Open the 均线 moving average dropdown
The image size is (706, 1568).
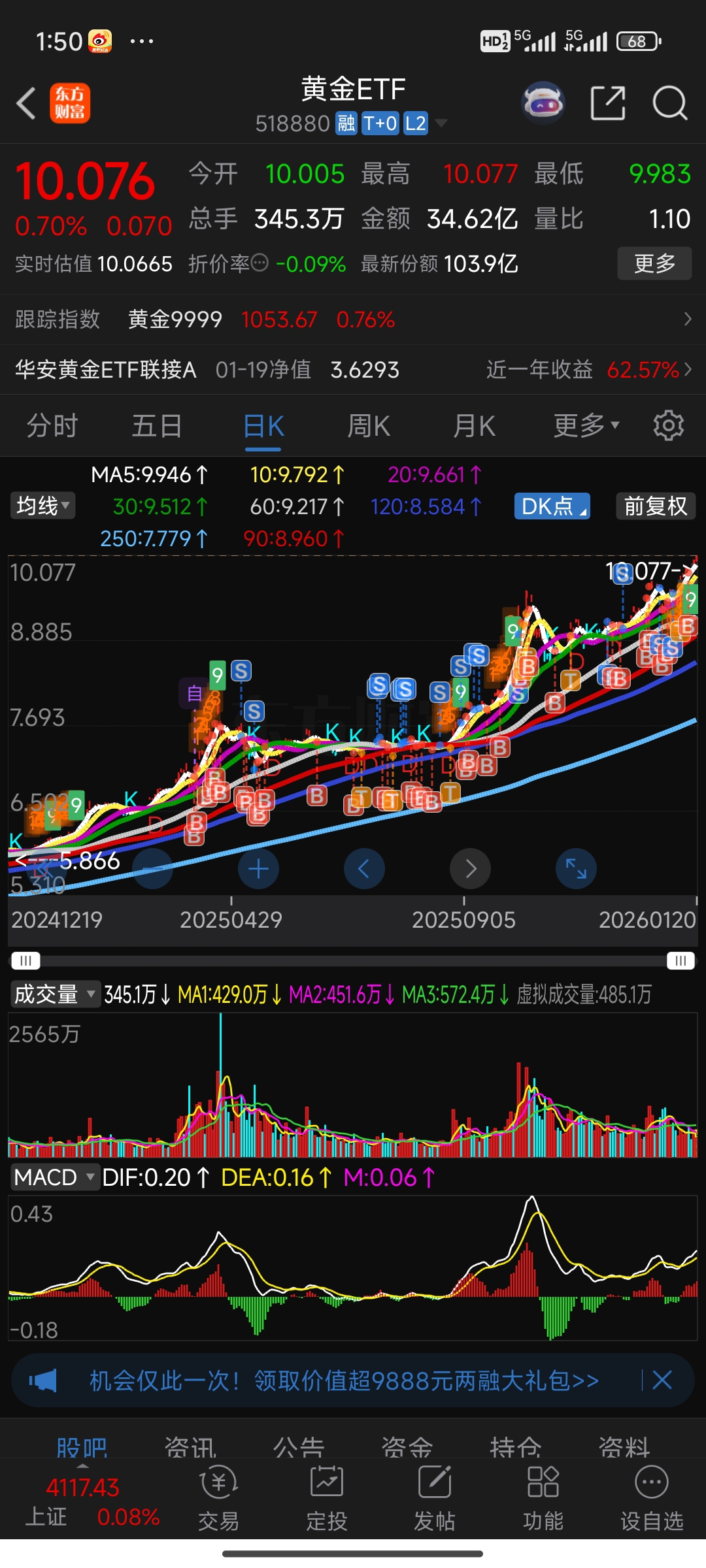41,505
